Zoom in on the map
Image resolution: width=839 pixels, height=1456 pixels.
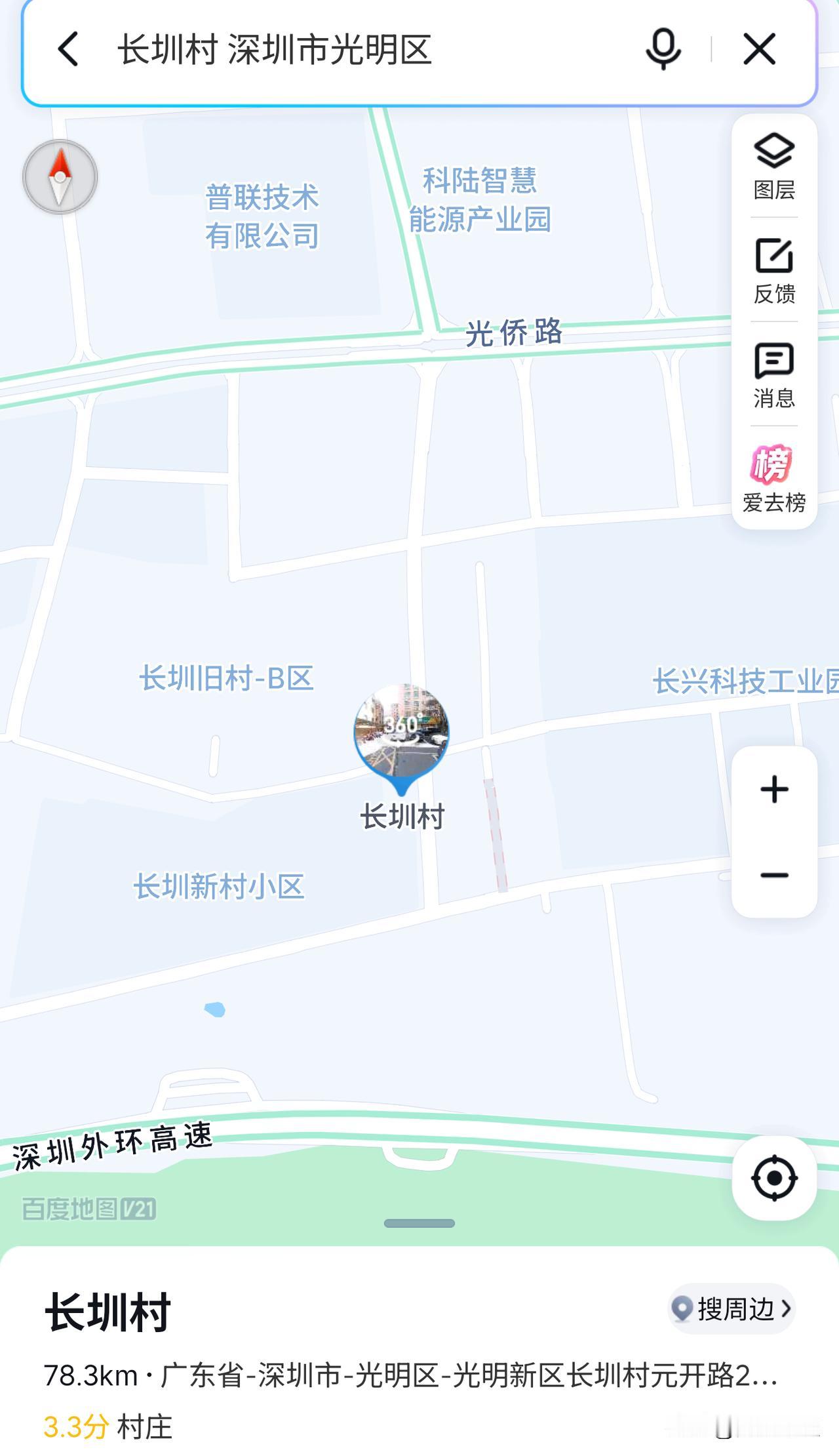774,789
